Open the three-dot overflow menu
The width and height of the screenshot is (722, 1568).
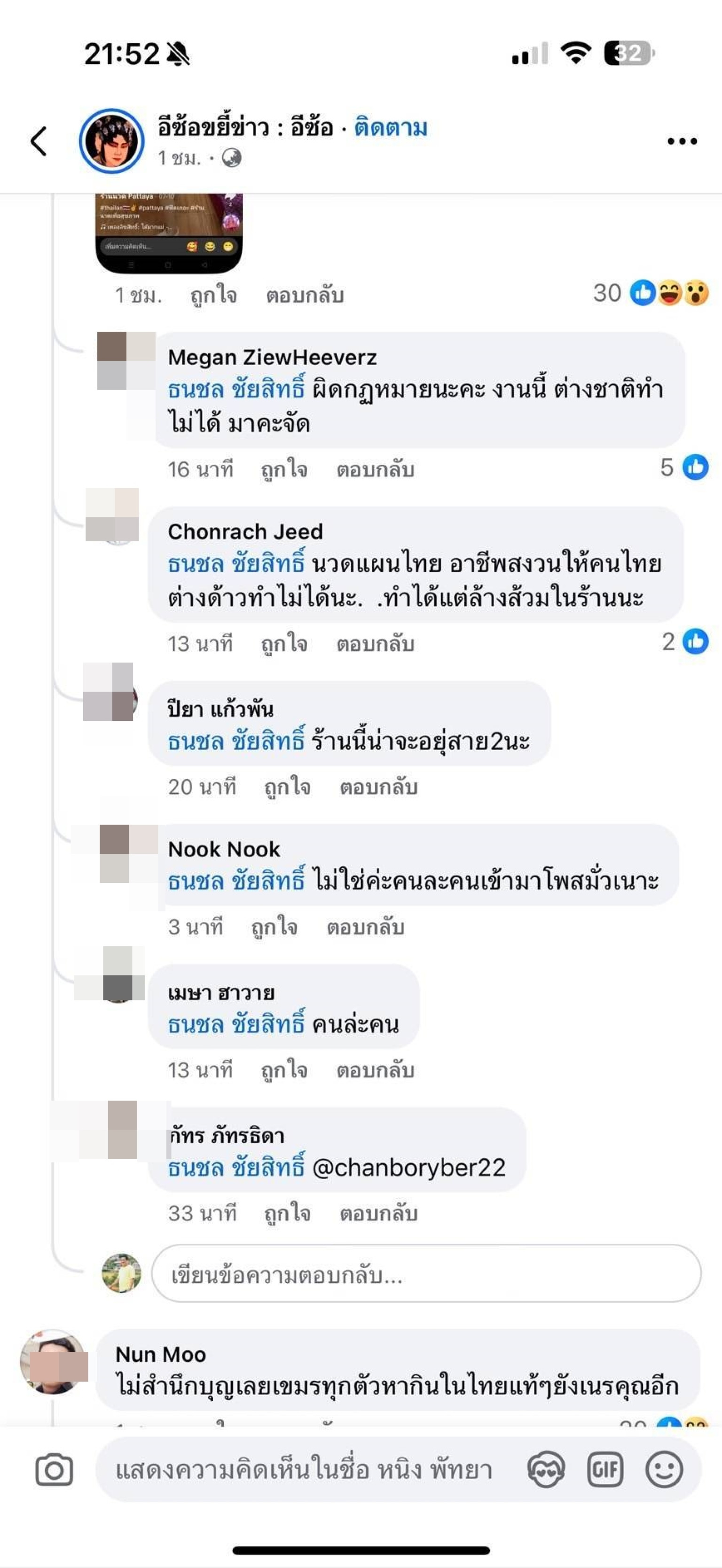coord(681,141)
